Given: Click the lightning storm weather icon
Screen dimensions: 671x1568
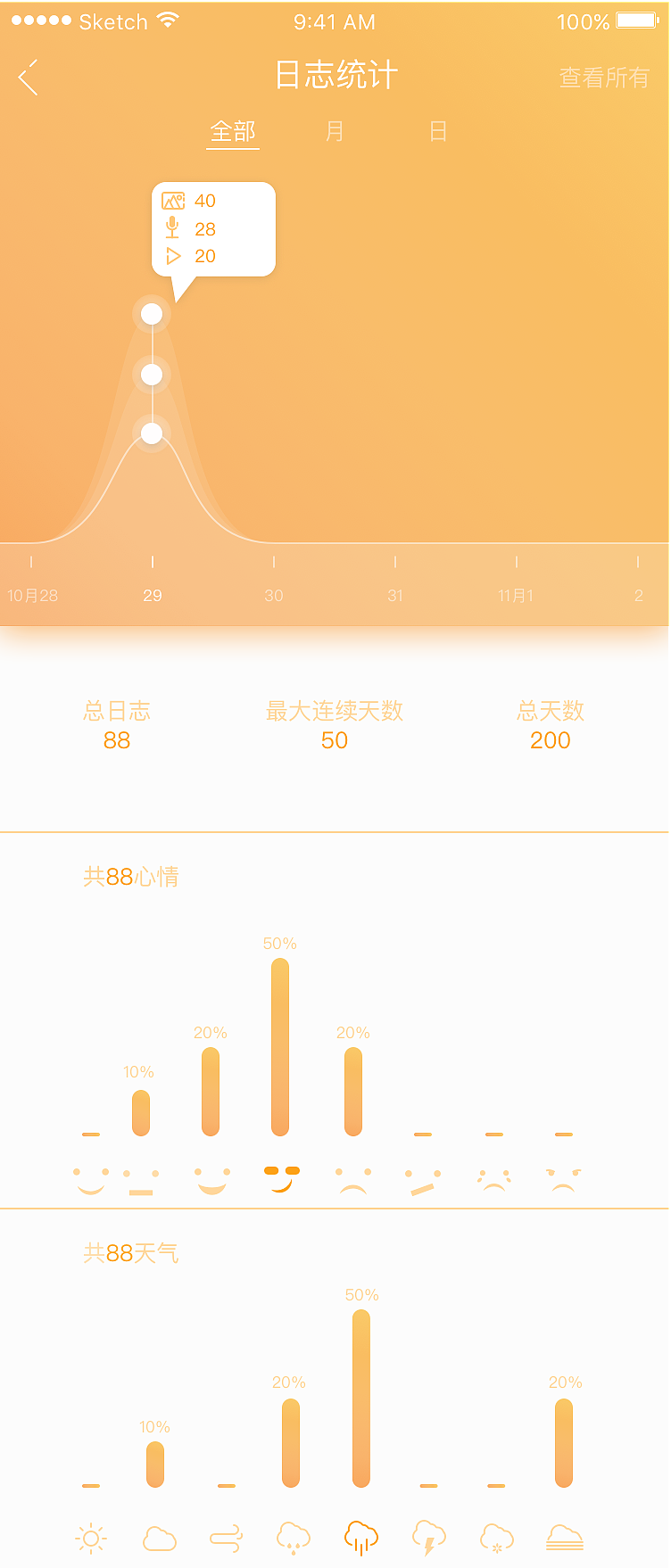Looking at the screenshot, I should tap(429, 1539).
